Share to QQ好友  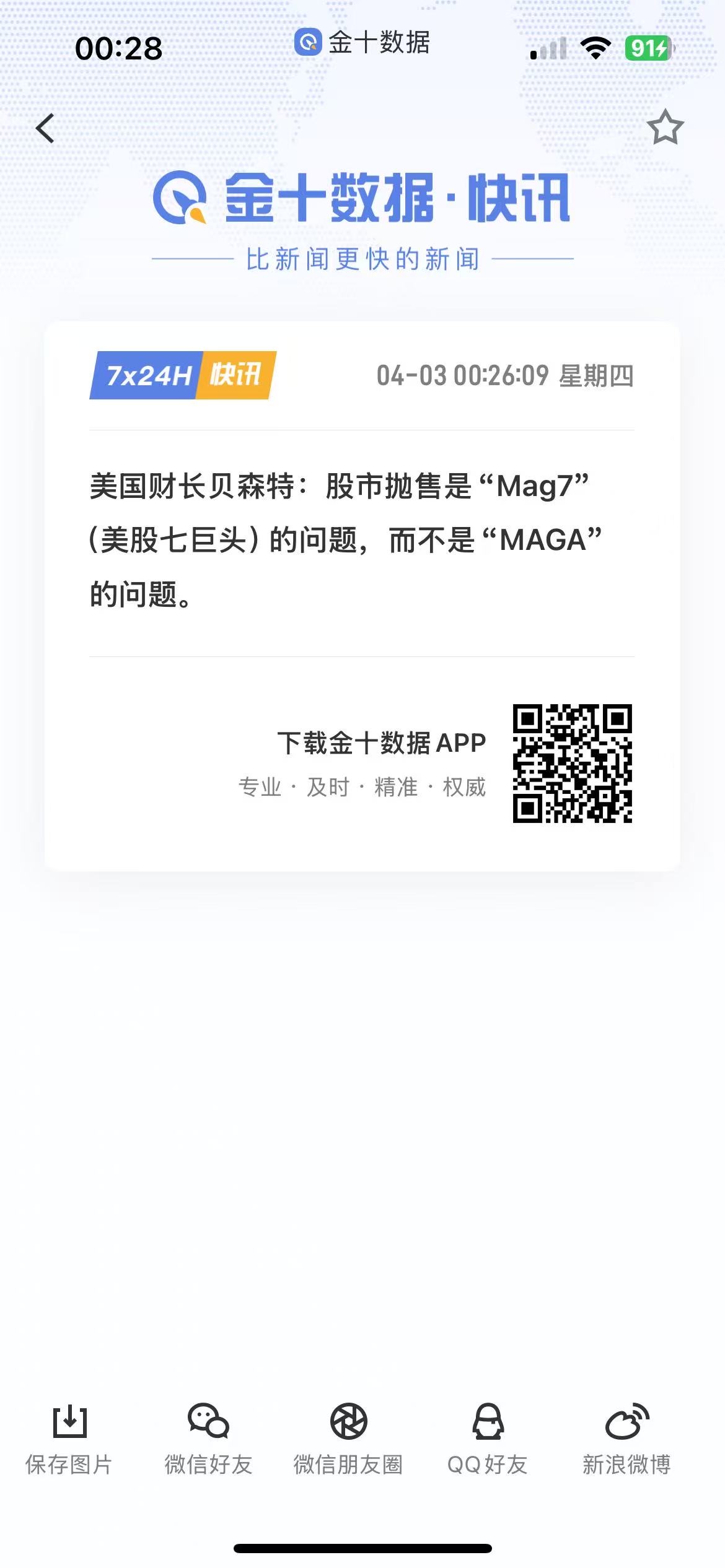click(x=488, y=1440)
